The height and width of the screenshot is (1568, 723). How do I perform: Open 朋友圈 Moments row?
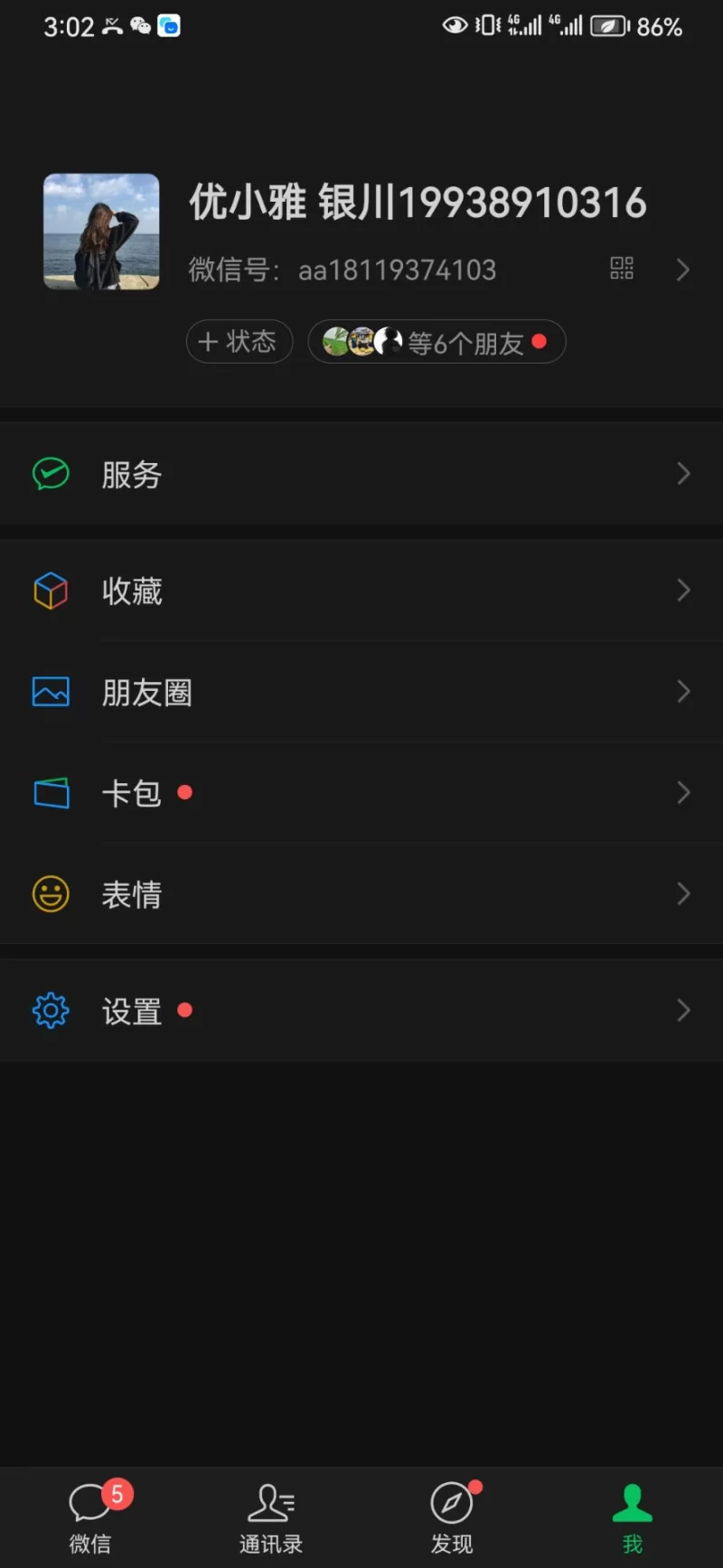point(361,692)
